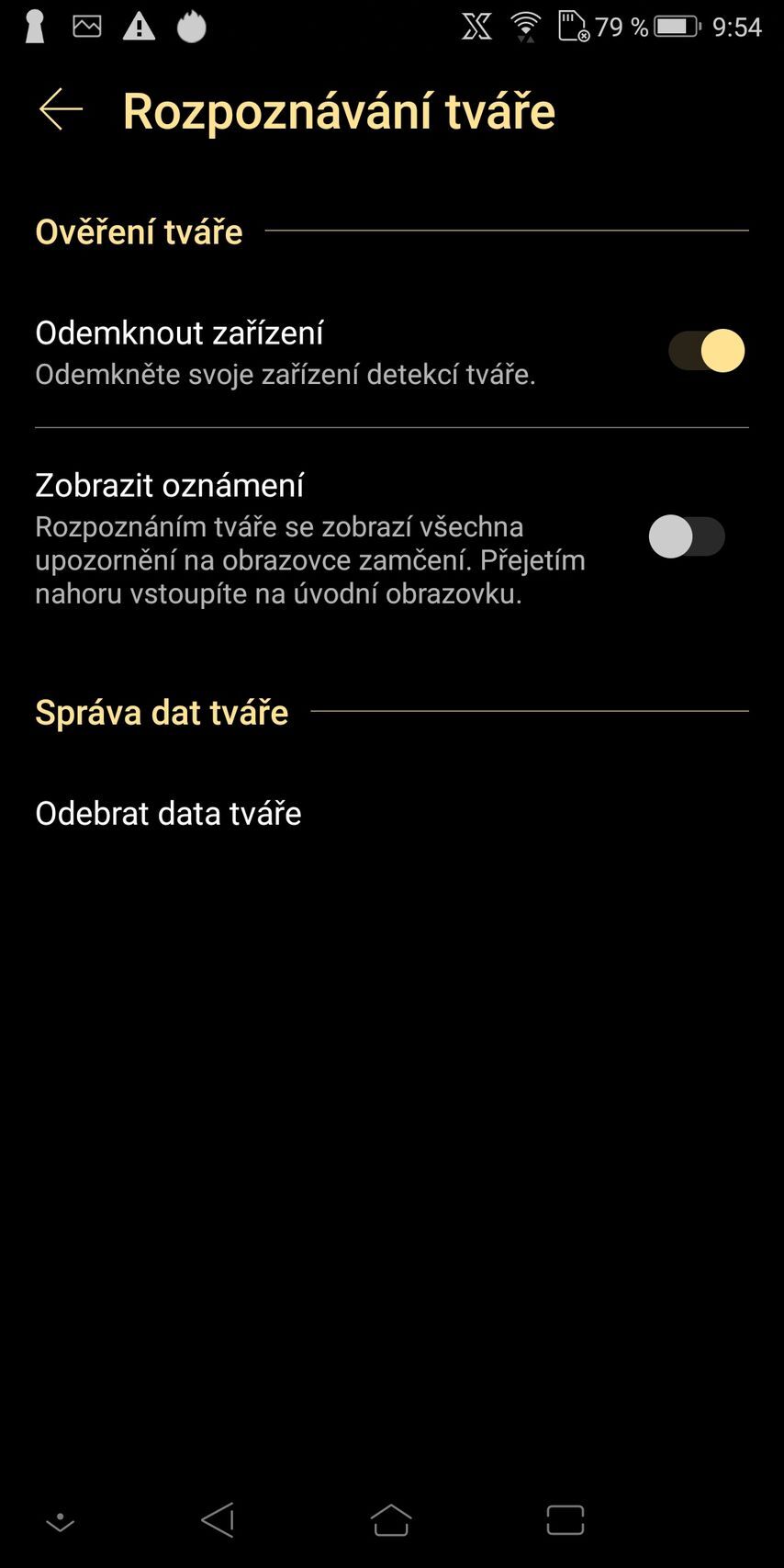This screenshot has width=784, height=1568.
Task: Tap the key-shaped notification icon
Action: click(33, 27)
